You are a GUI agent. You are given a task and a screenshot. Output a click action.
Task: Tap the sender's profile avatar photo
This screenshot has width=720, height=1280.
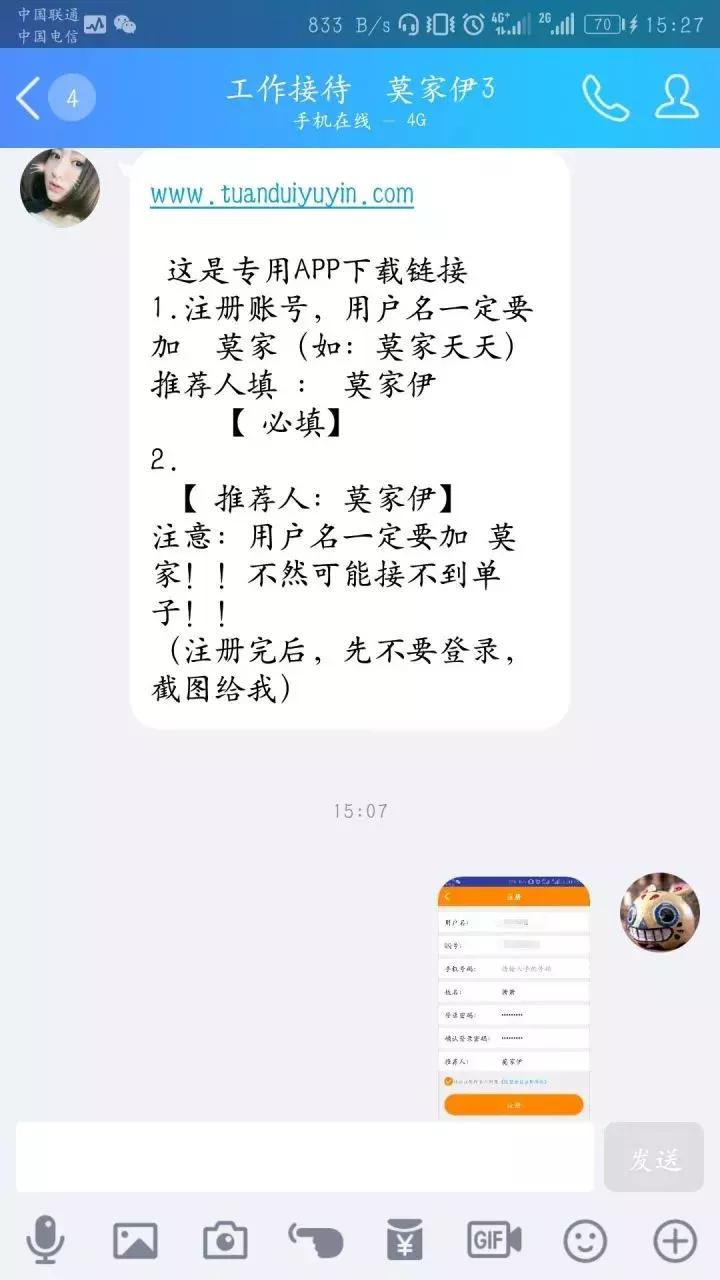click(60, 190)
